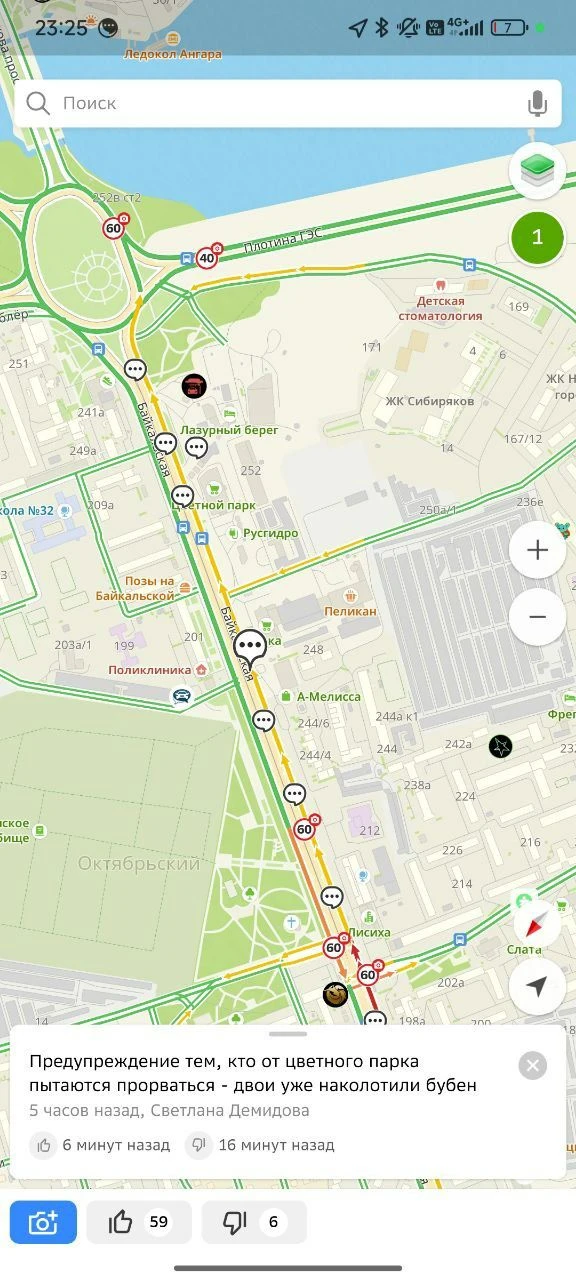
Task: Select the Поликлиника map marker
Action: 157,669
